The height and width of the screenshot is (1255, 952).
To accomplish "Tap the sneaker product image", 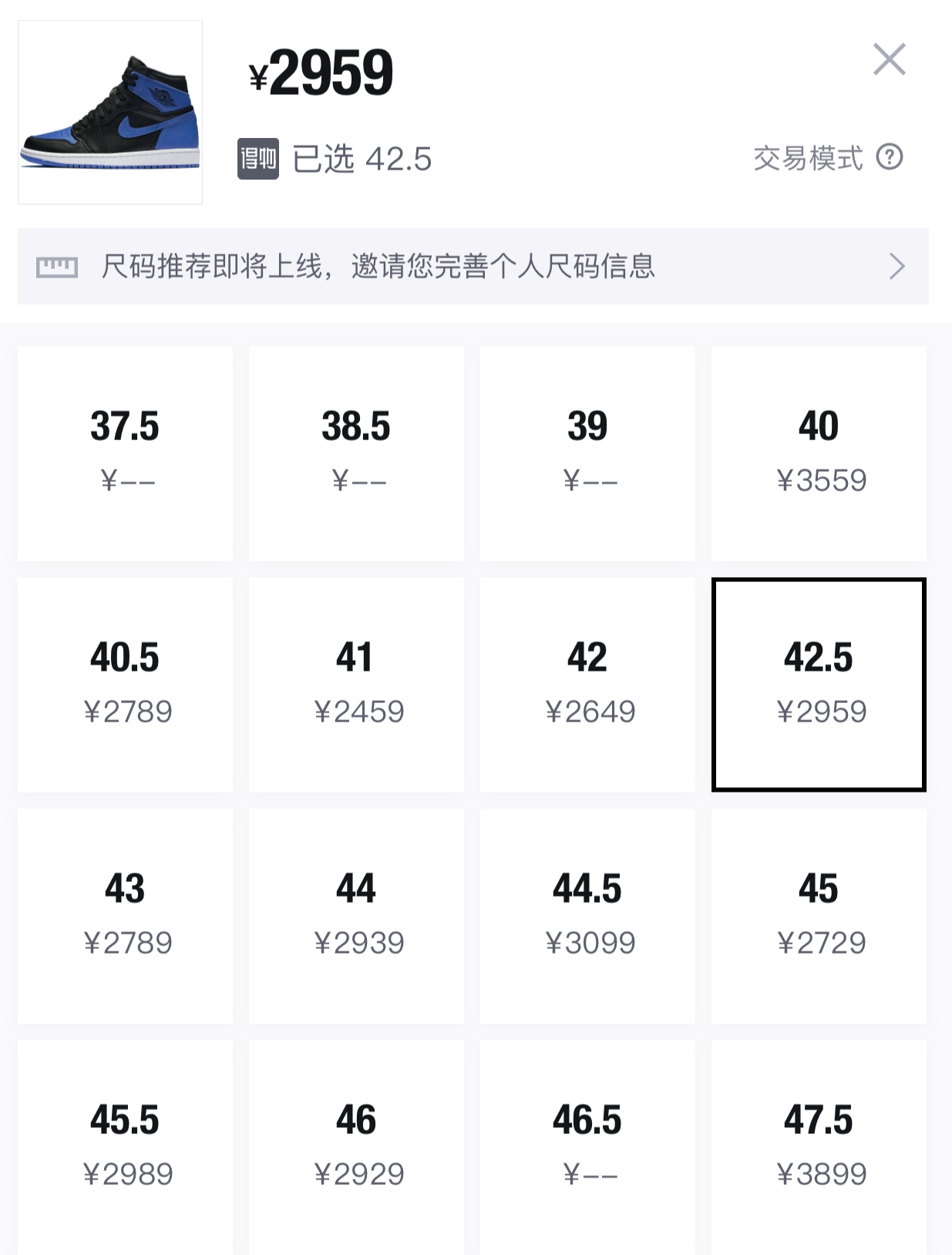I will click(110, 113).
